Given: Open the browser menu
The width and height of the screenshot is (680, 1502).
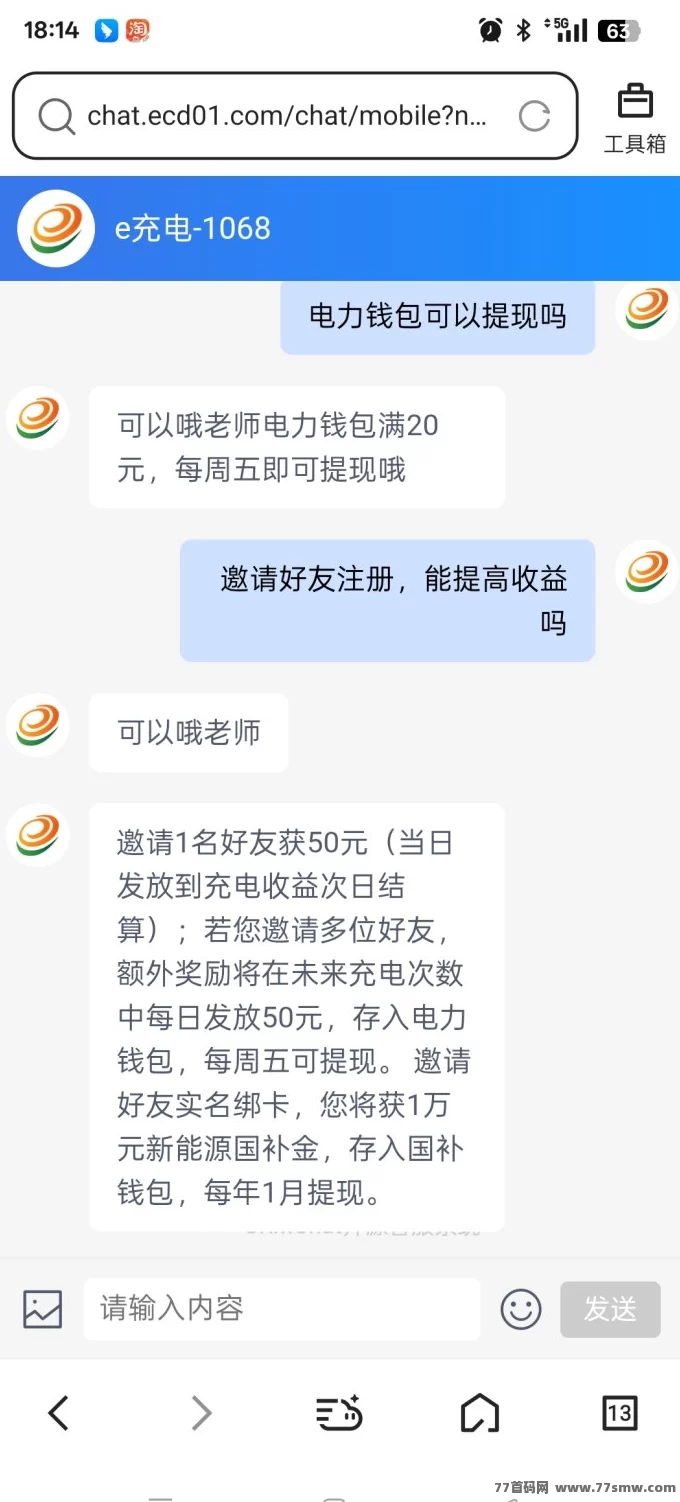Looking at the screenshot, I should coord(339,1413).
